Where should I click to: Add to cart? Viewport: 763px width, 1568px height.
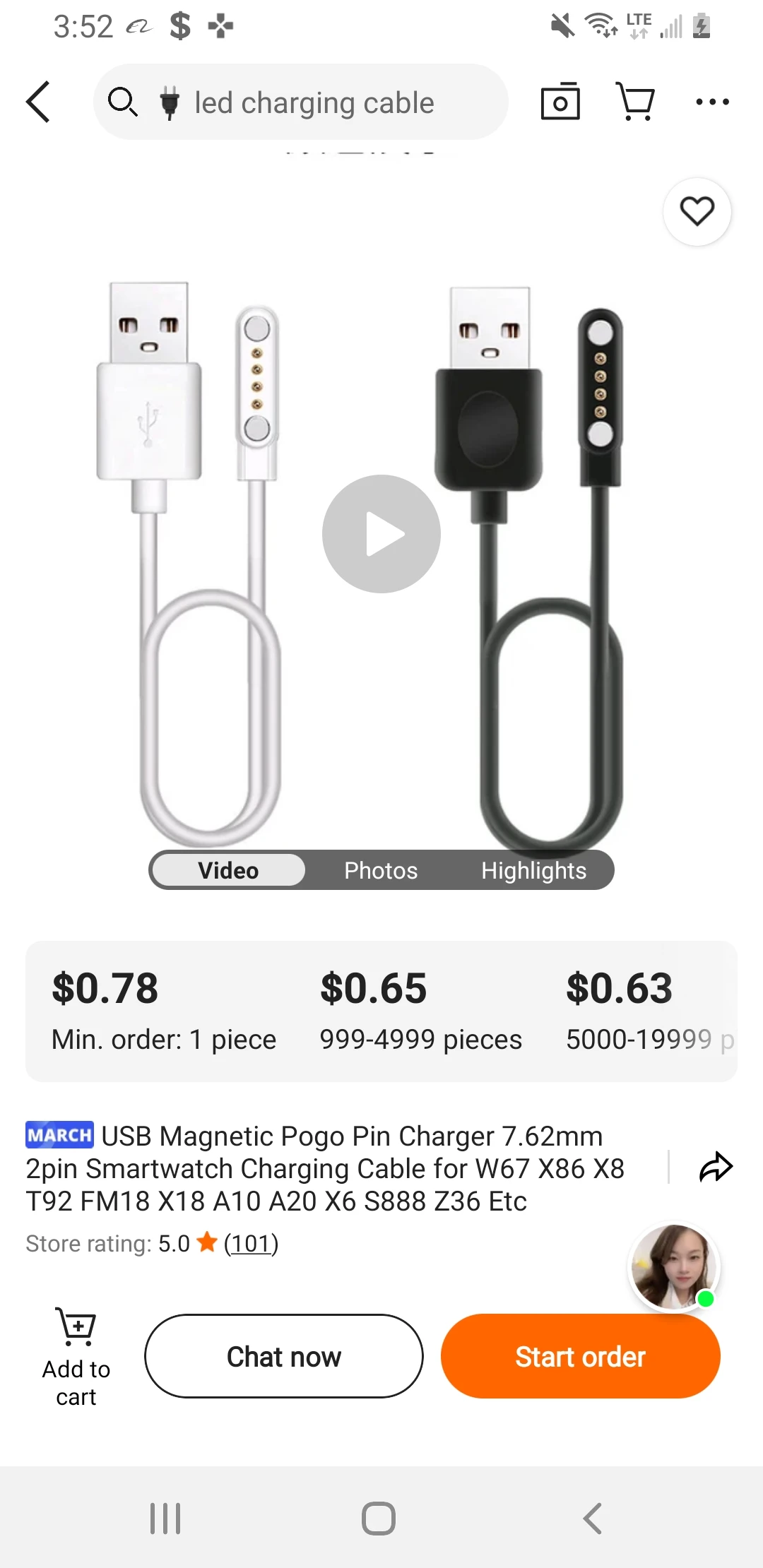tap(76, 1358)
